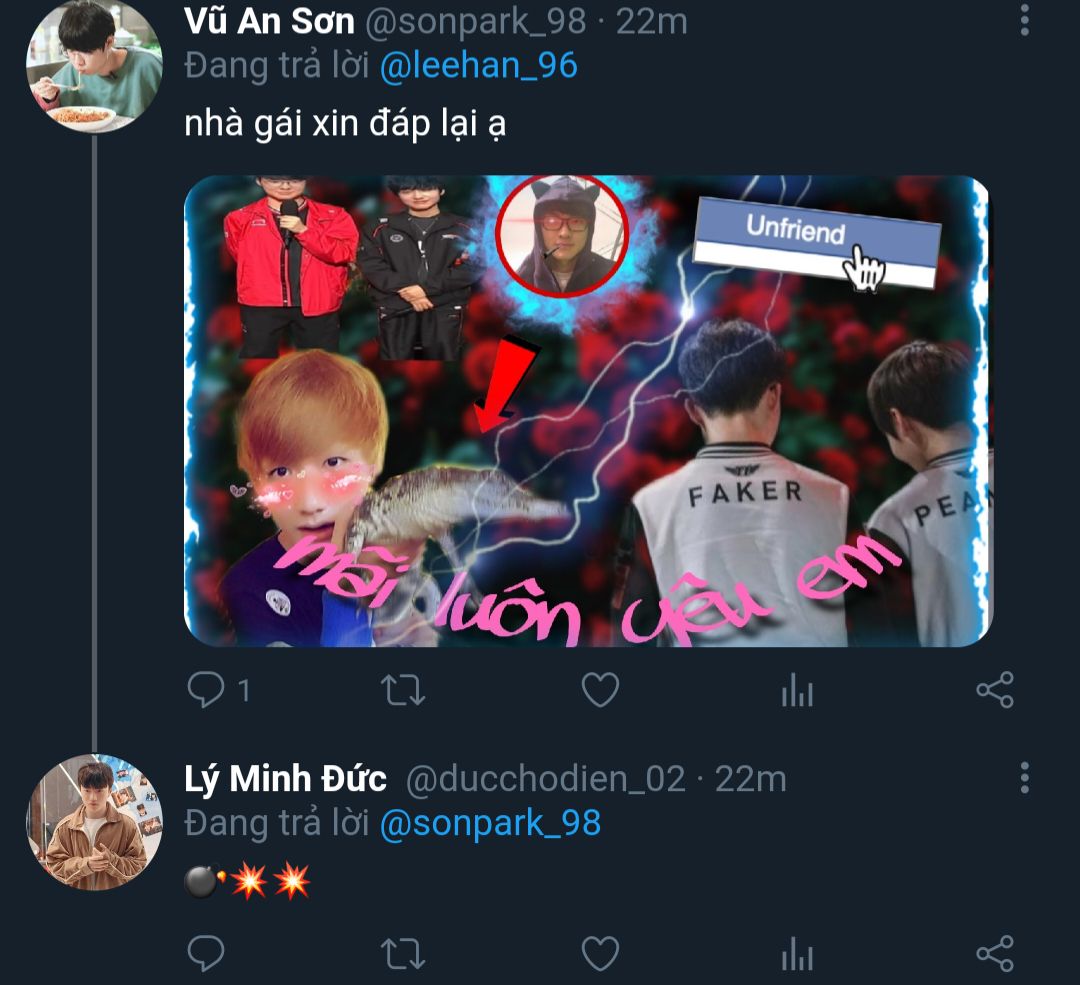Open overflow menu on Lý Minh Đức's tweet
The height and width of the screenshot is (985, 1080).
click(x=1024, y=778)
